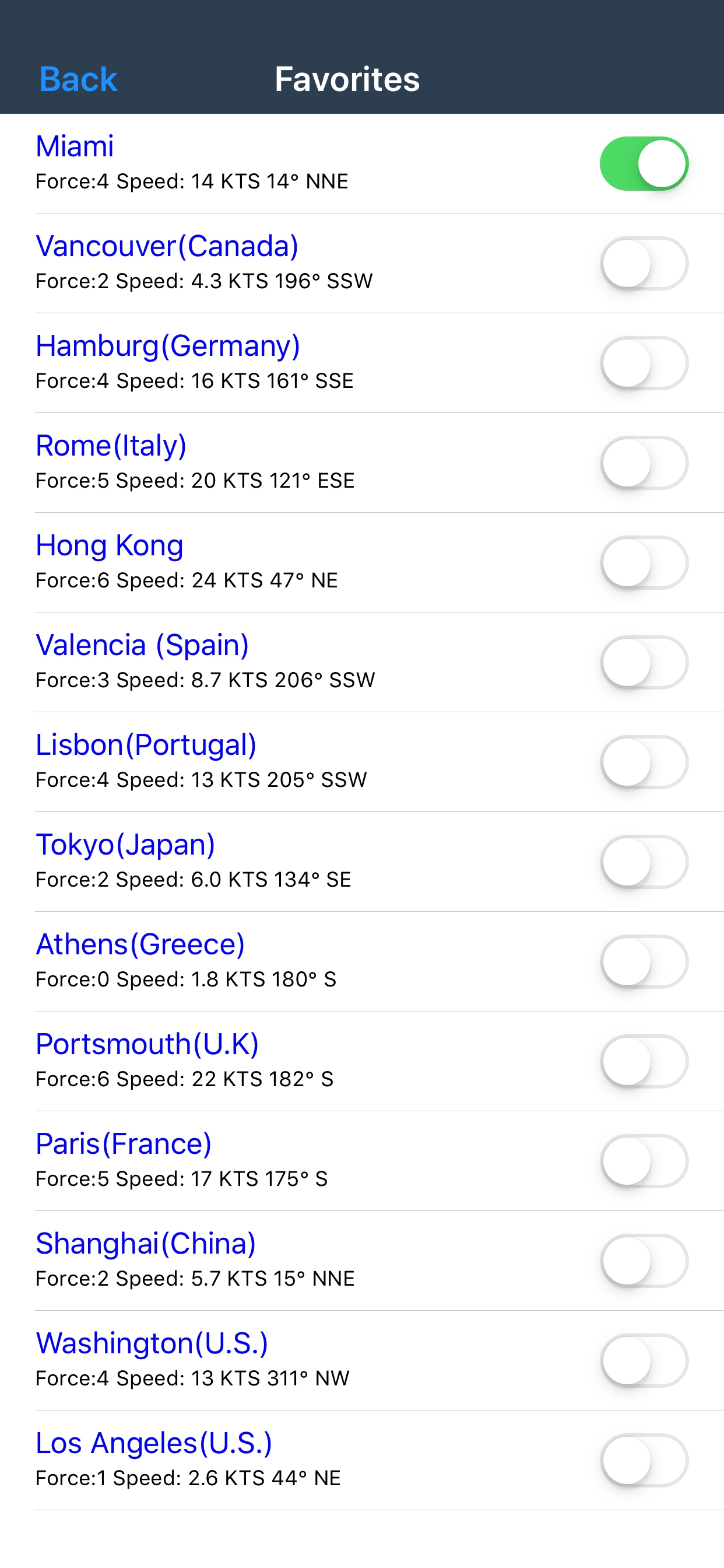Screen dimensions: 724x1568
Task: Go back from Favorites
Action: pyautogui.click(x=78, y=79)
